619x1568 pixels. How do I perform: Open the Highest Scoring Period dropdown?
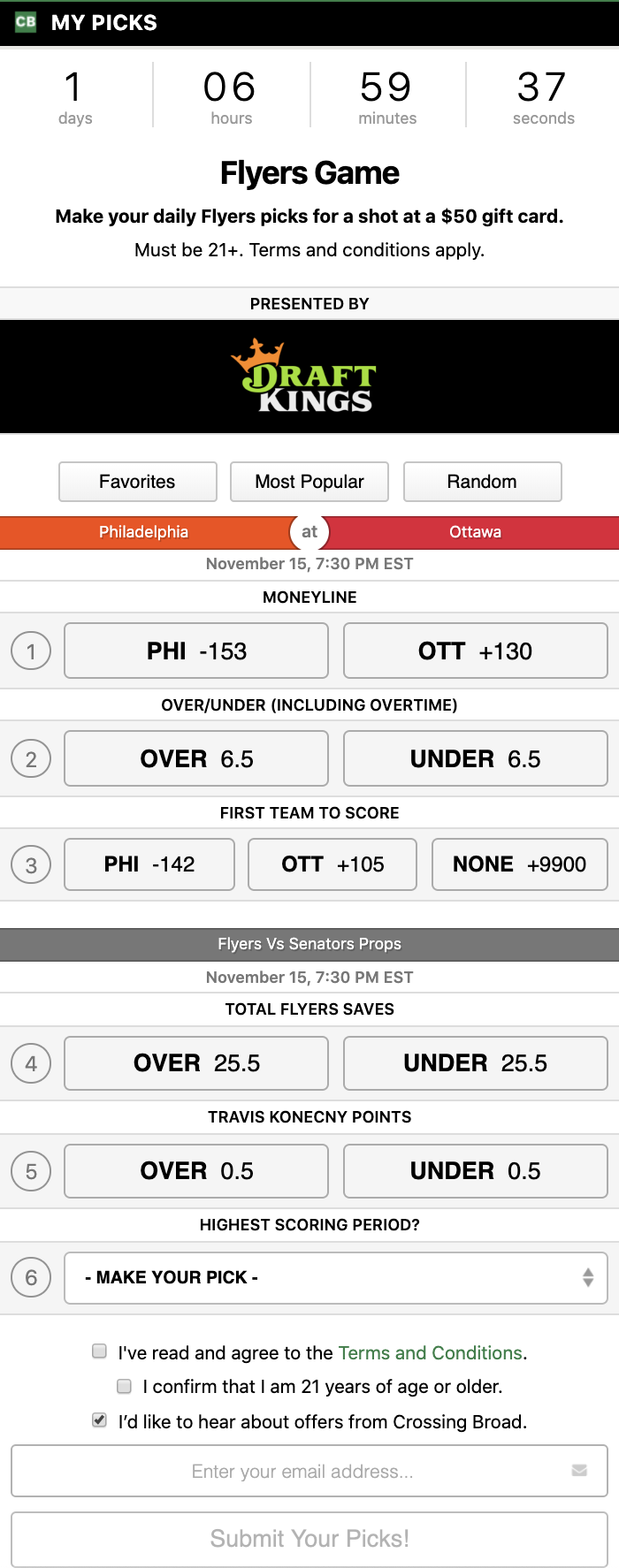[x=336, y=1278]
